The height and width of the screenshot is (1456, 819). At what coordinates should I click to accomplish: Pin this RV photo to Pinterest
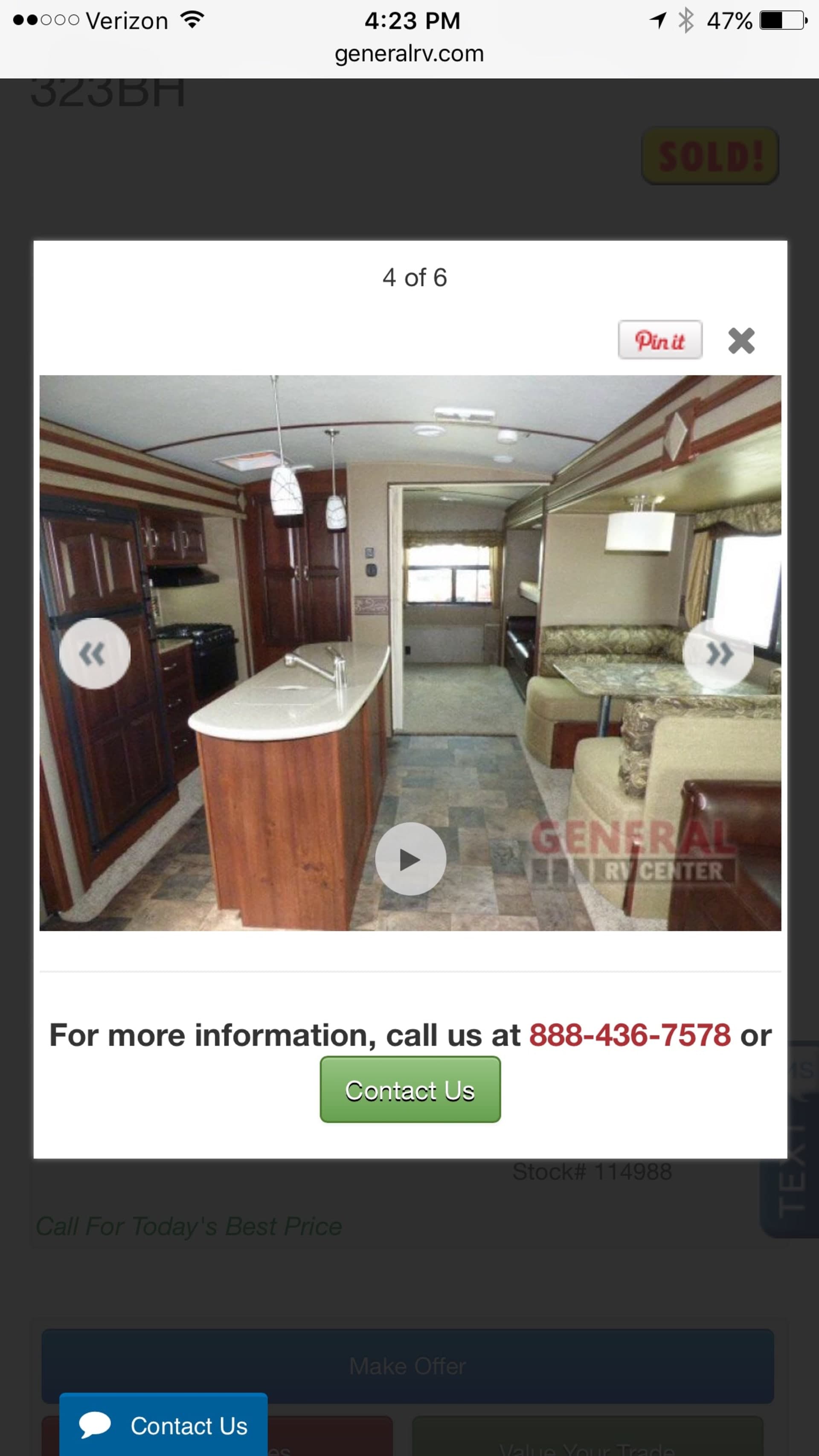[x=659, y=340]
